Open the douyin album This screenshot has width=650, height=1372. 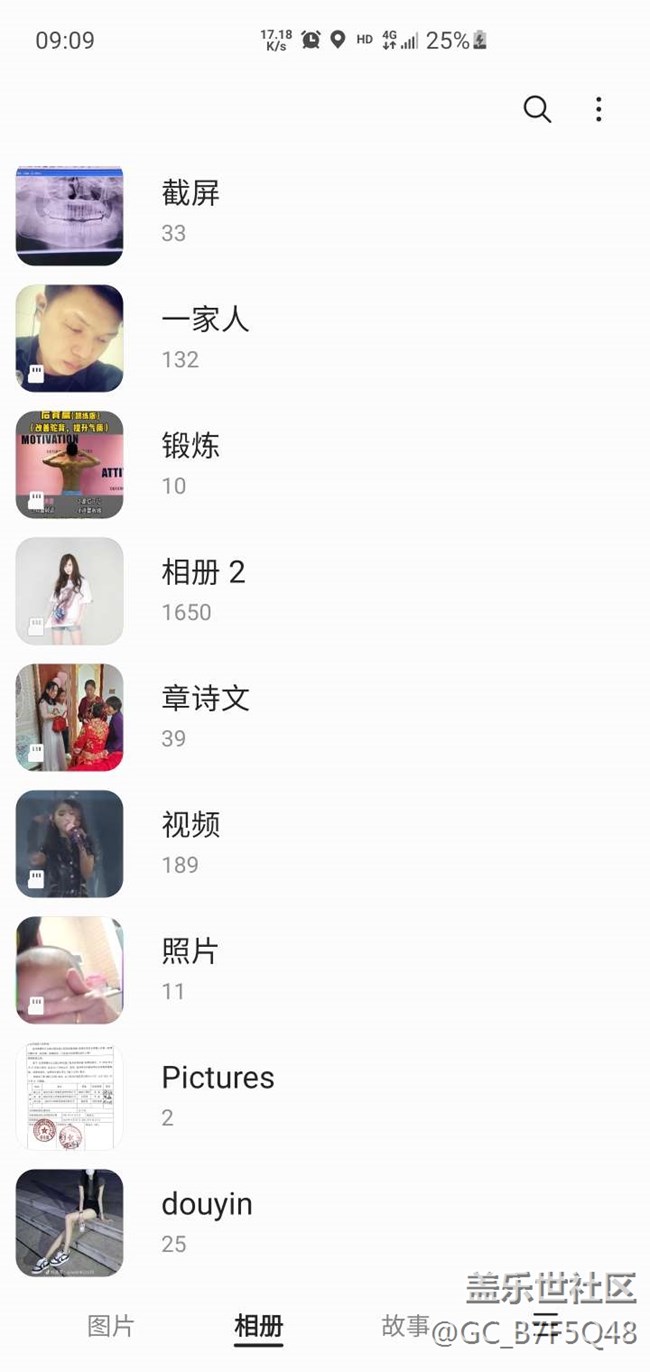tap(325, 1222)
